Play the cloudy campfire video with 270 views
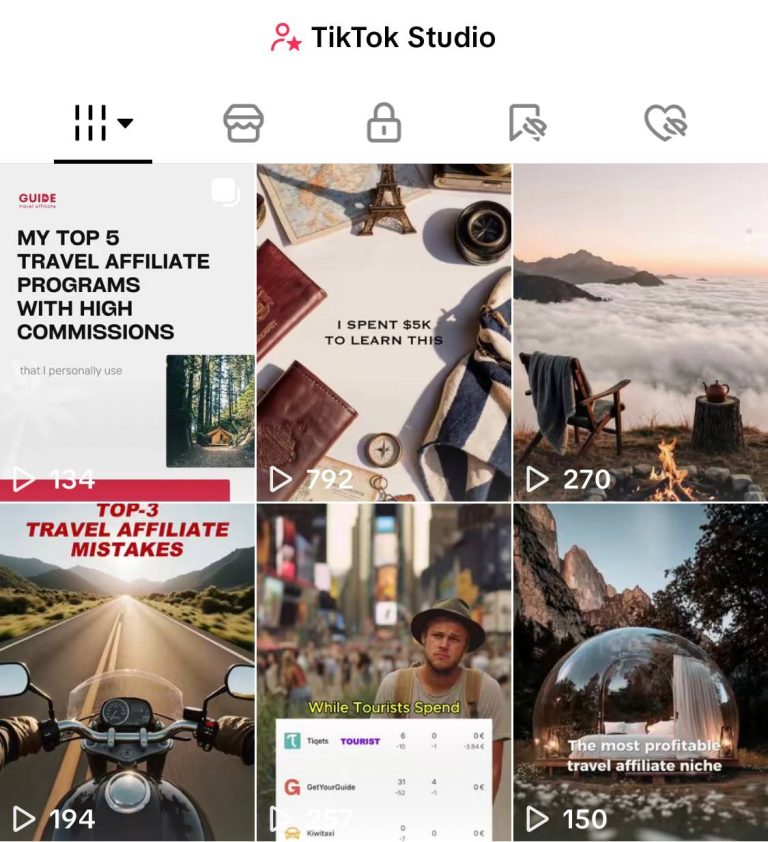Screen dimensions: 768x842 [640, 332]
